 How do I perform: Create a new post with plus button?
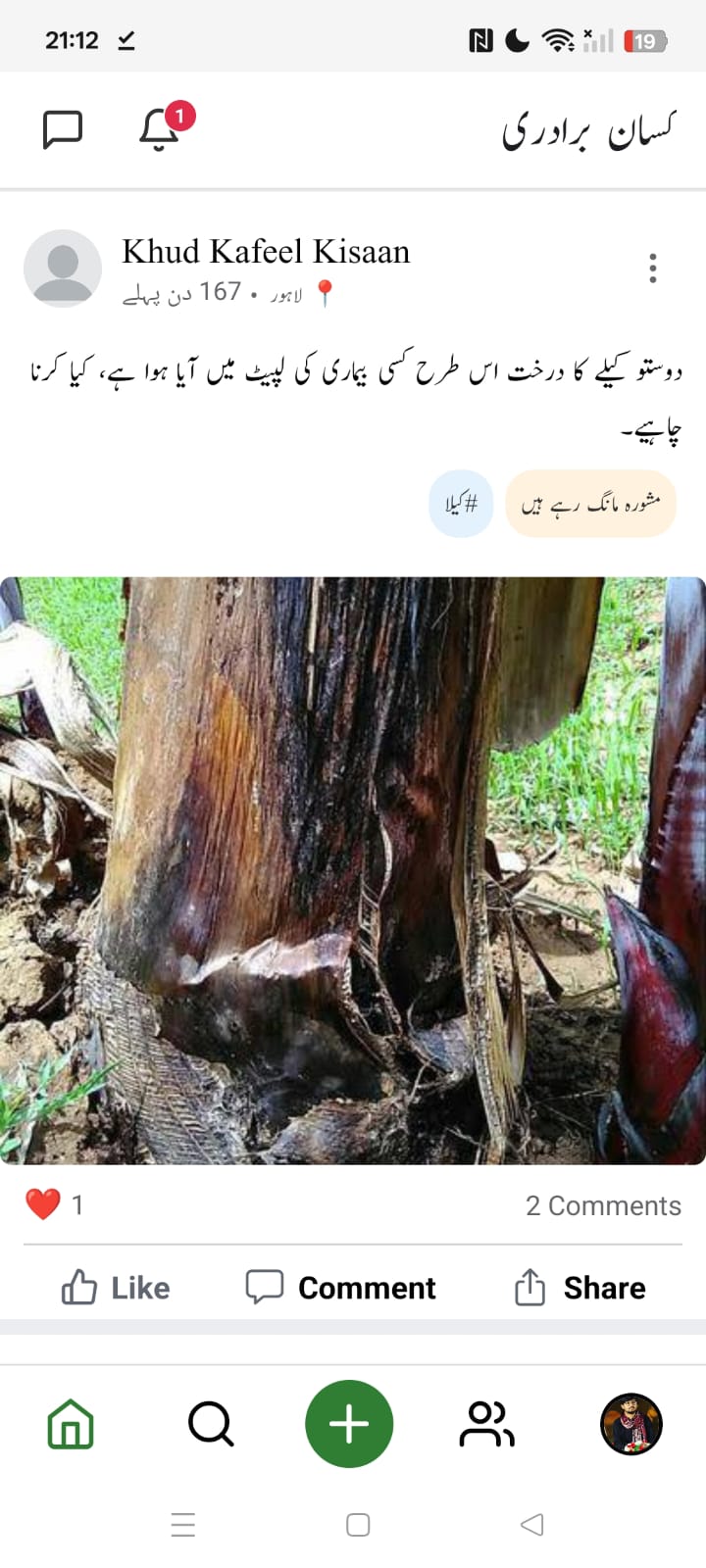coord(349,1424)
